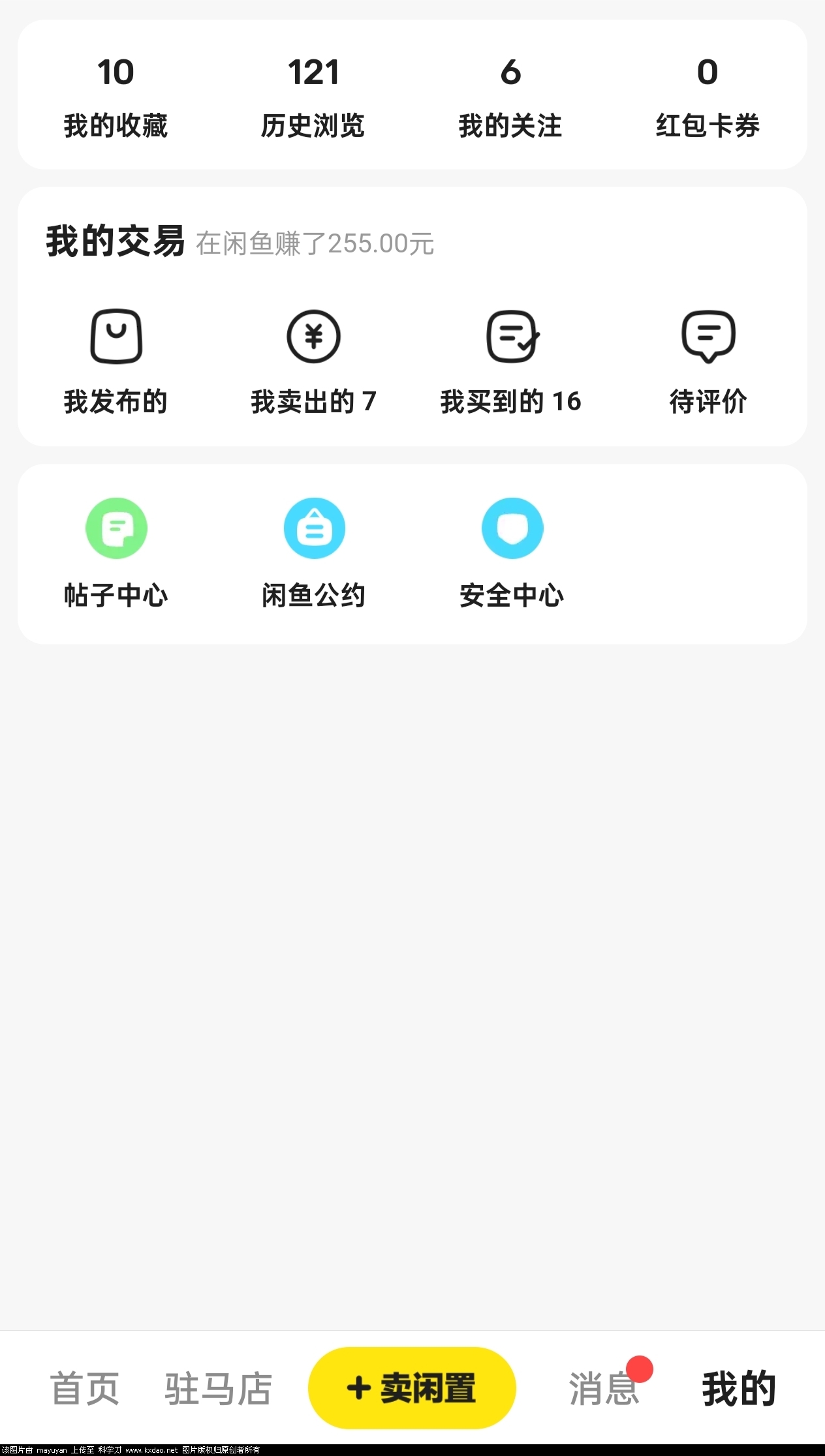Open the 消息 messages tab
Viewport: 825px width, 1456px height.
click(604, 1388)
